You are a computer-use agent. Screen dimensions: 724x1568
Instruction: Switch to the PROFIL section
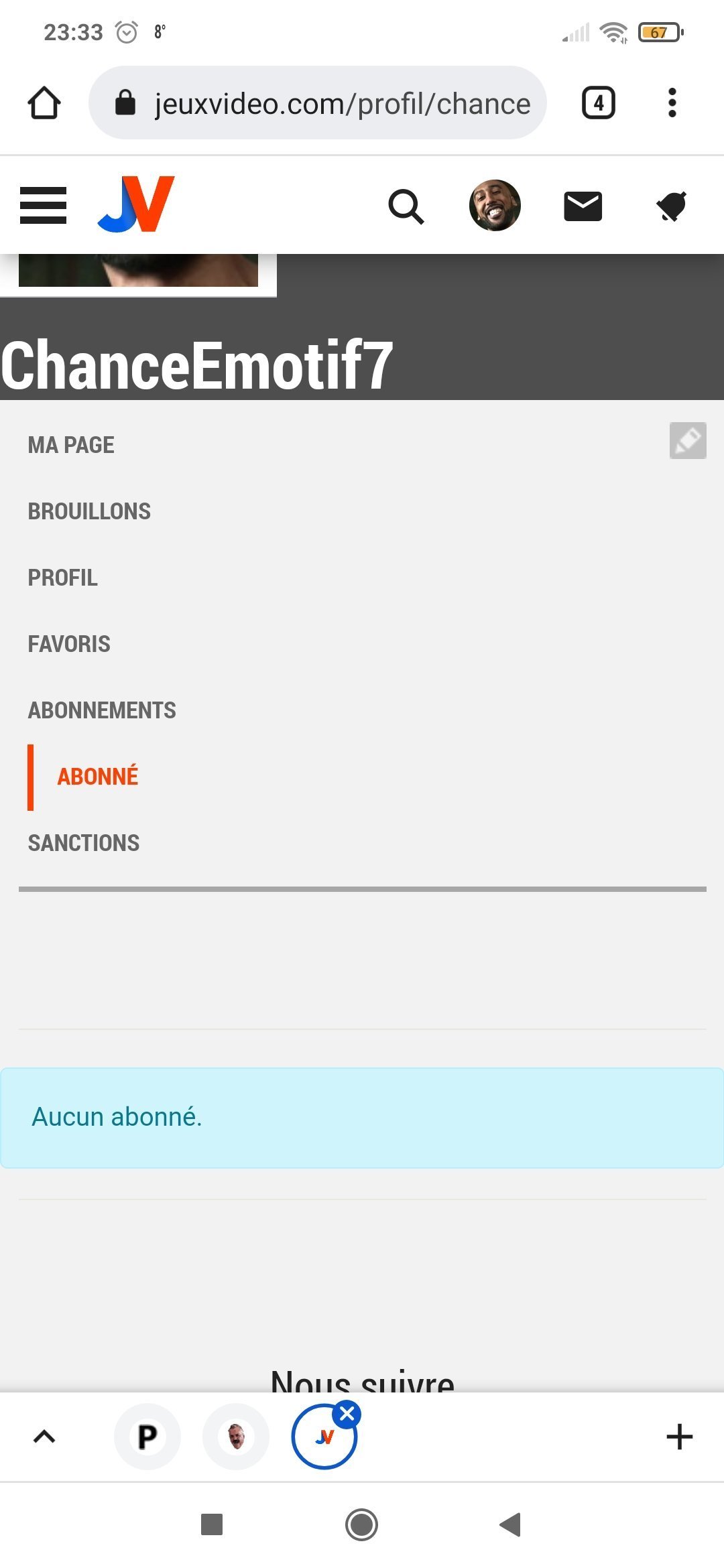coord(62,578)
